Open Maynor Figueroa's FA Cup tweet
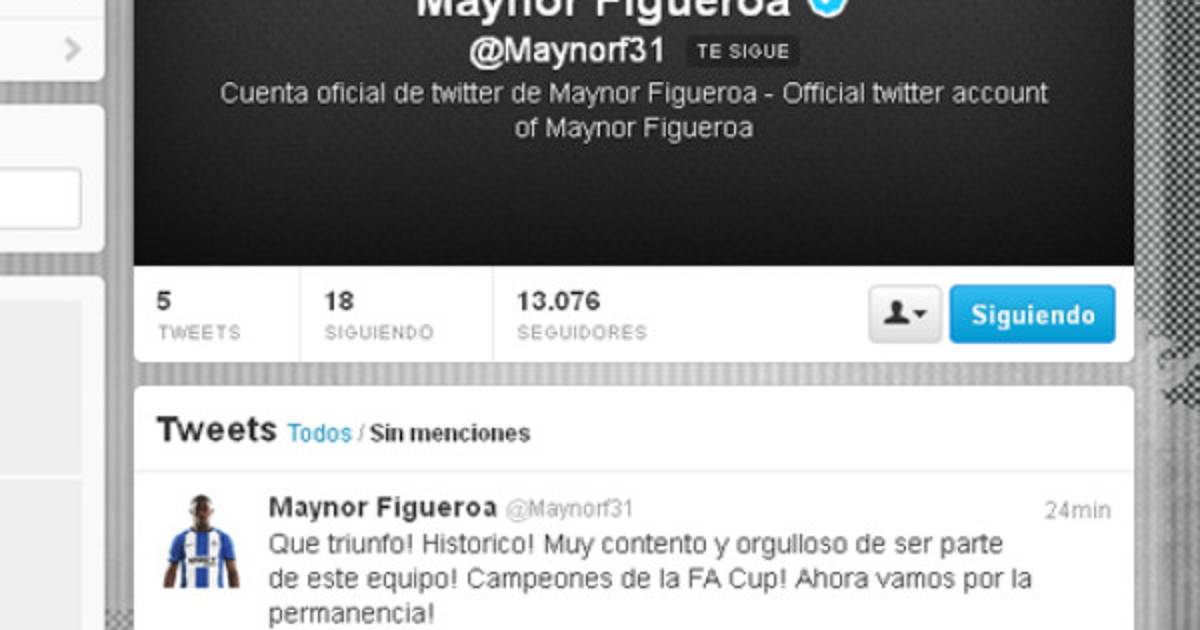This screenshot has height=630, width=1200. coord(650,578)
